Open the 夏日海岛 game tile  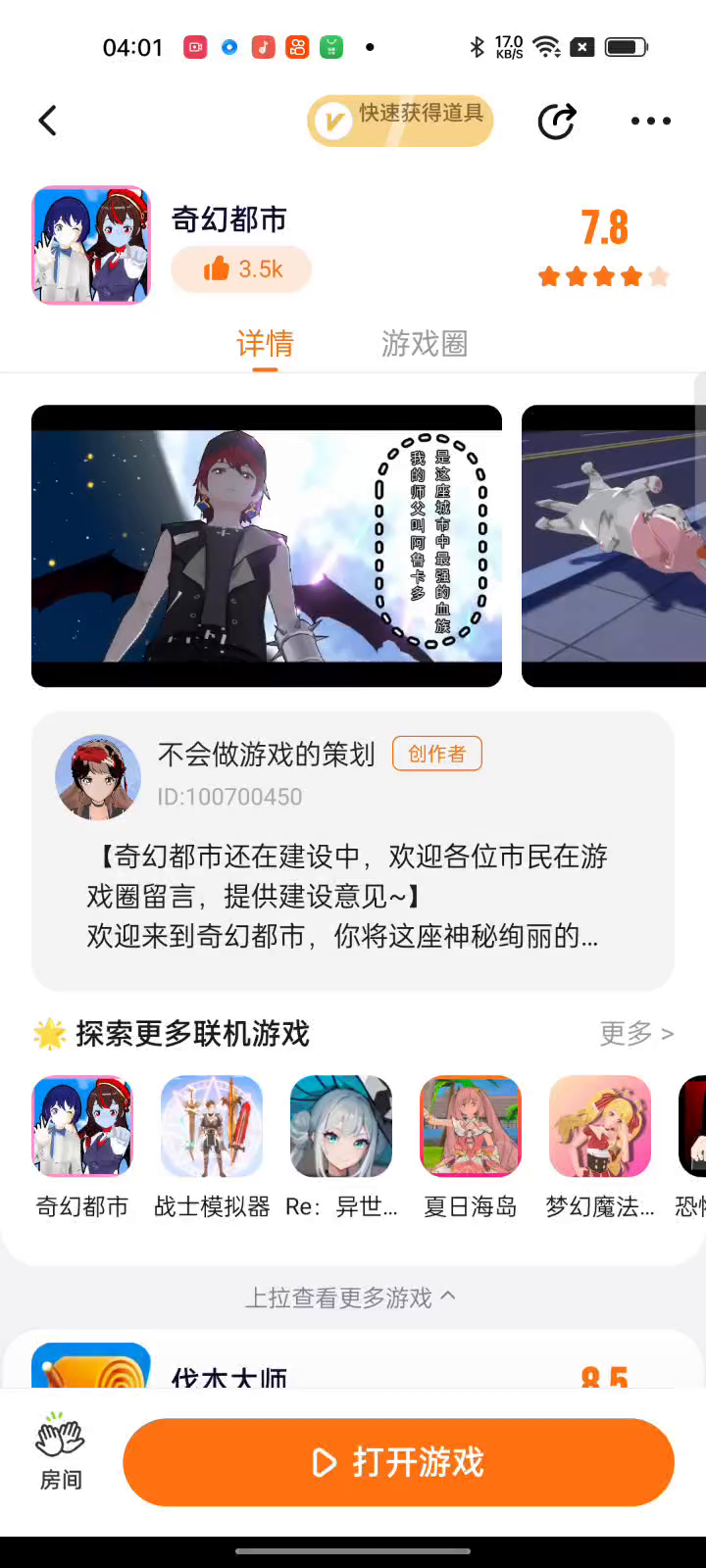point(471,1148)
